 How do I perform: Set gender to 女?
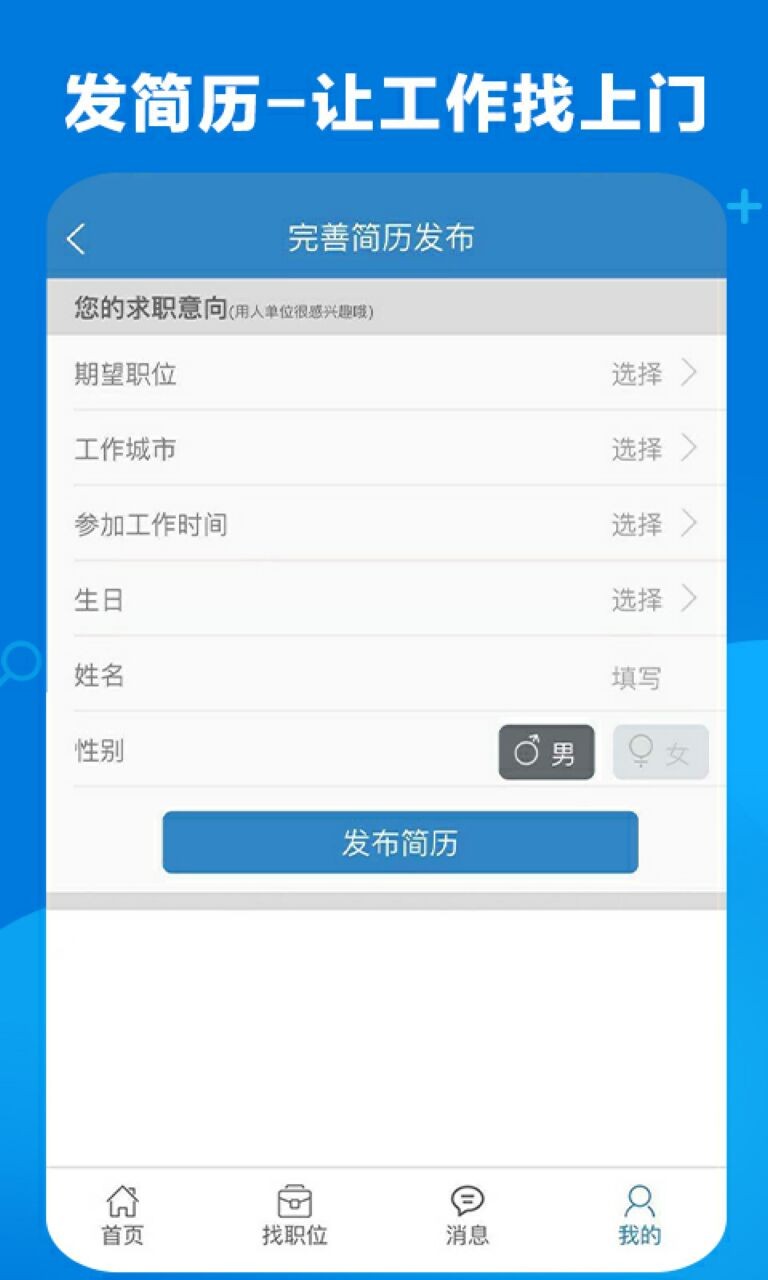point(660,750)
